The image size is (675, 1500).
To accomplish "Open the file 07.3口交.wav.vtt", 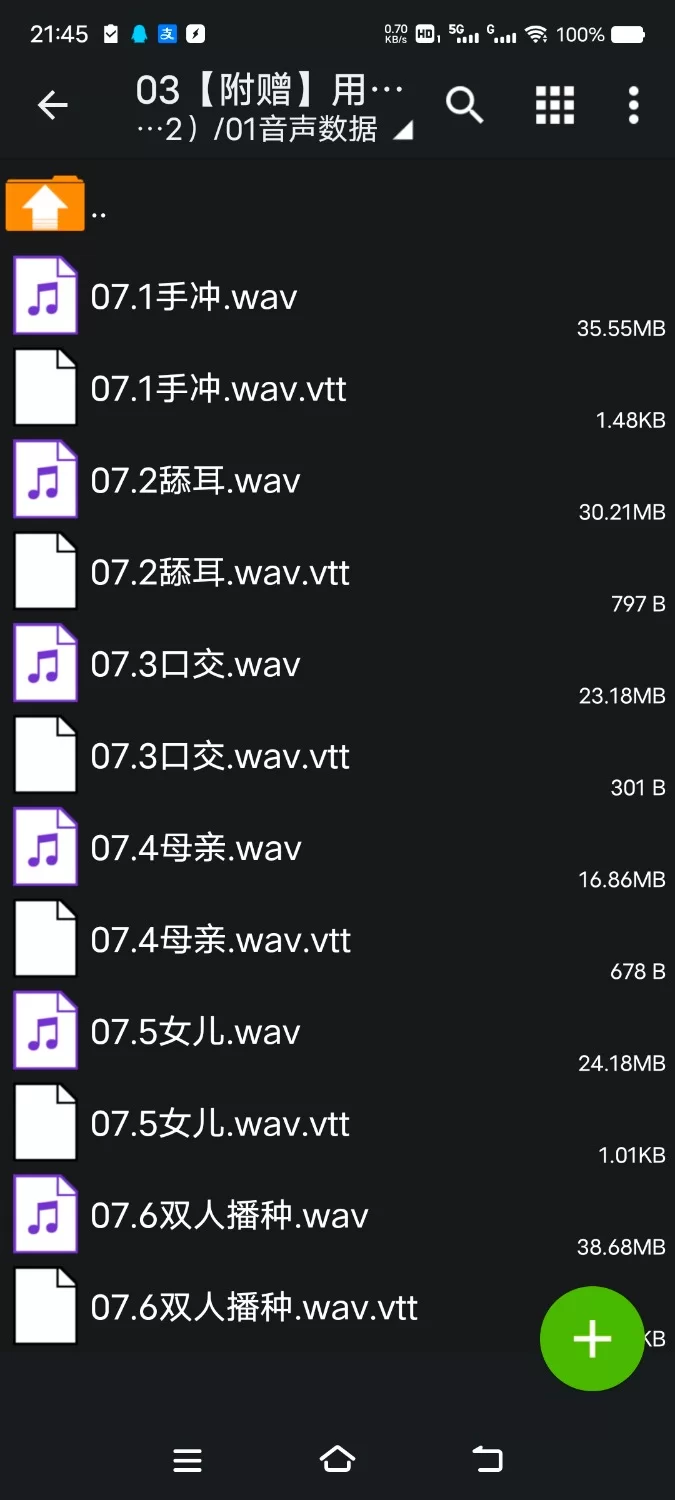I will tap(220, 757).
